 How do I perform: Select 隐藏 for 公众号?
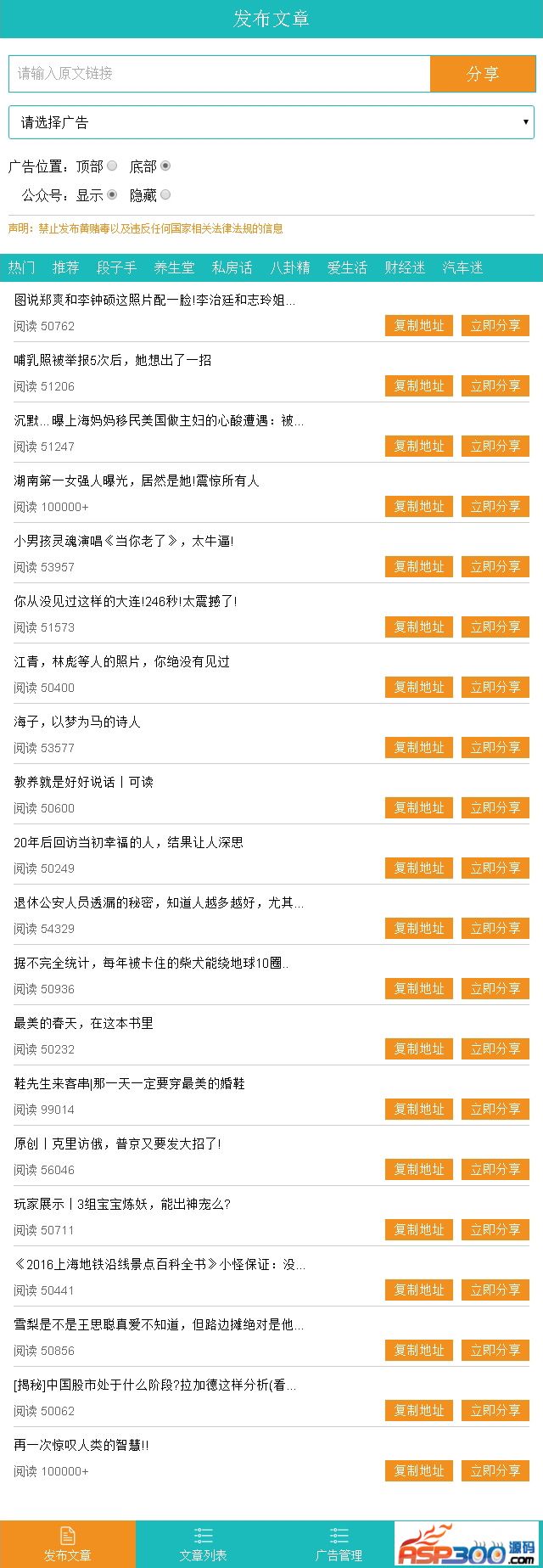[x=165, y=195]
